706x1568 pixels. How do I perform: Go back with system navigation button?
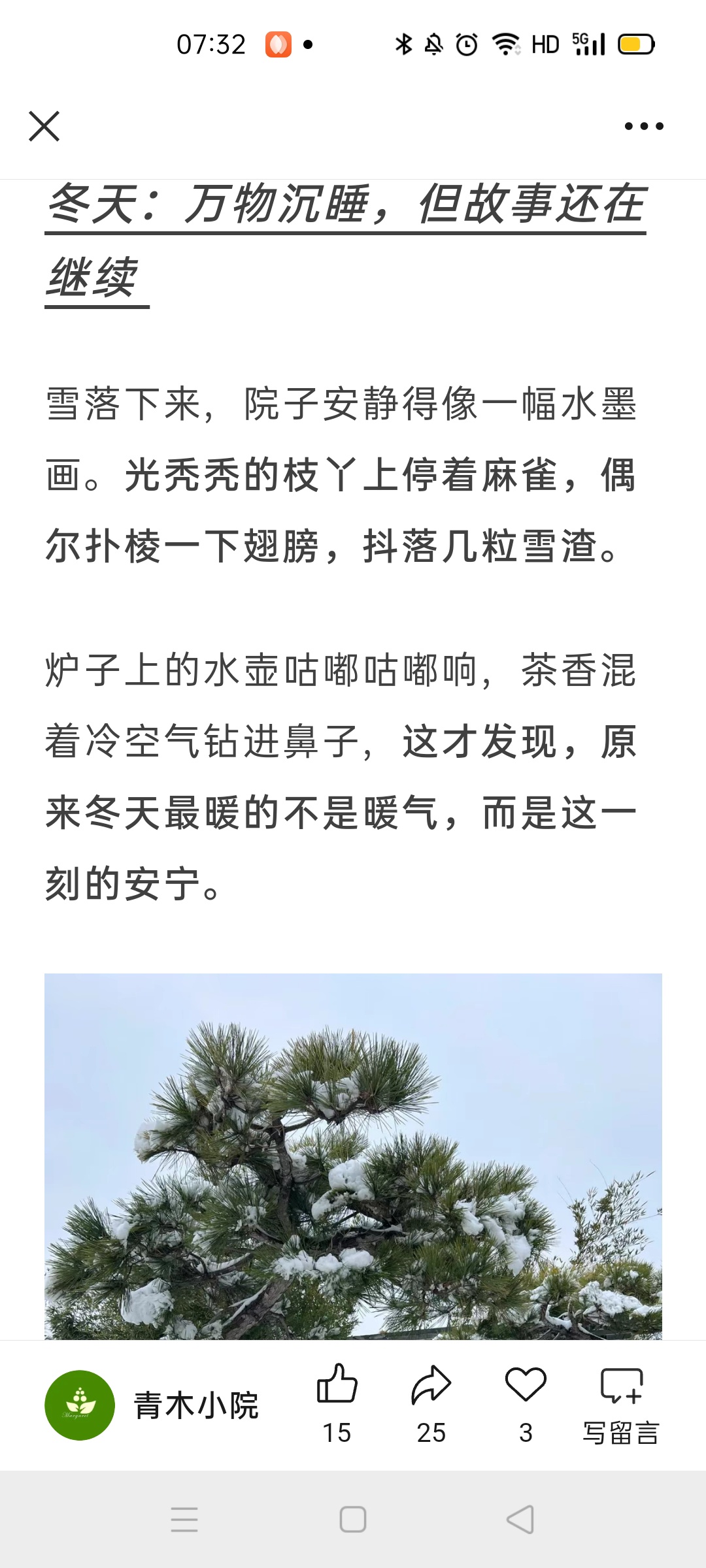(520, 1520)
